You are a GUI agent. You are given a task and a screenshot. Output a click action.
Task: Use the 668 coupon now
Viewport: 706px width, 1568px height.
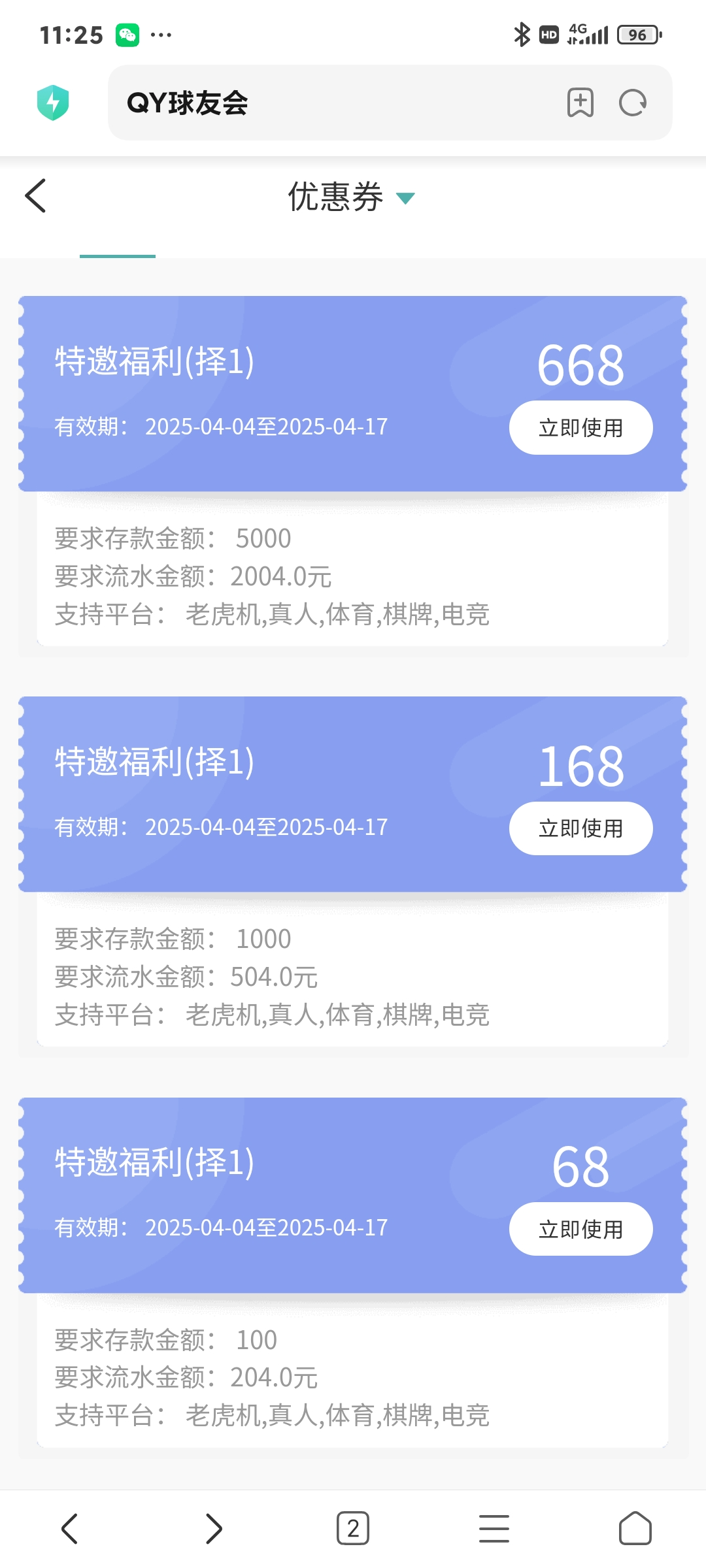[x=580, y=428]
